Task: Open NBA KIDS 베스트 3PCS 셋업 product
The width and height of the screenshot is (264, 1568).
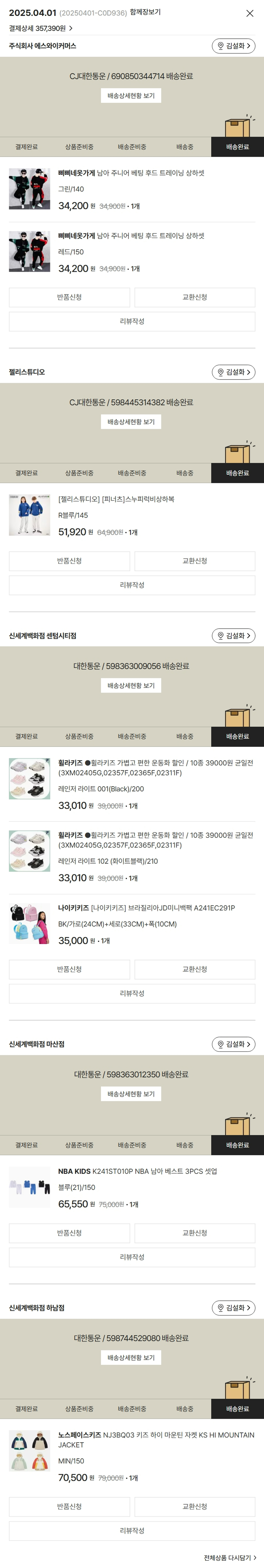Action: click(x=137, y=1171)
